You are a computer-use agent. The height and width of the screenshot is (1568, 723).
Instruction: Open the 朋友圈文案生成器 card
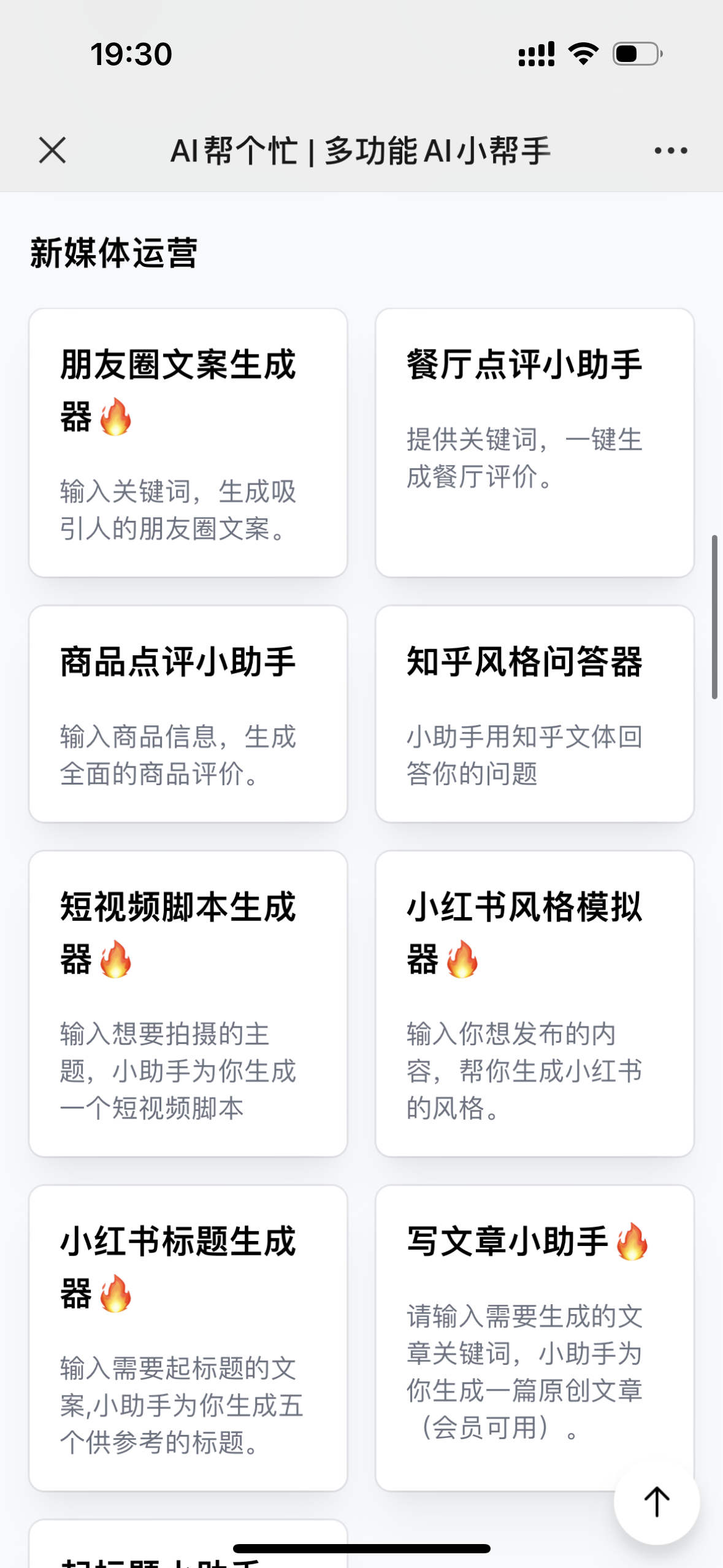click(x=188, y=443)
